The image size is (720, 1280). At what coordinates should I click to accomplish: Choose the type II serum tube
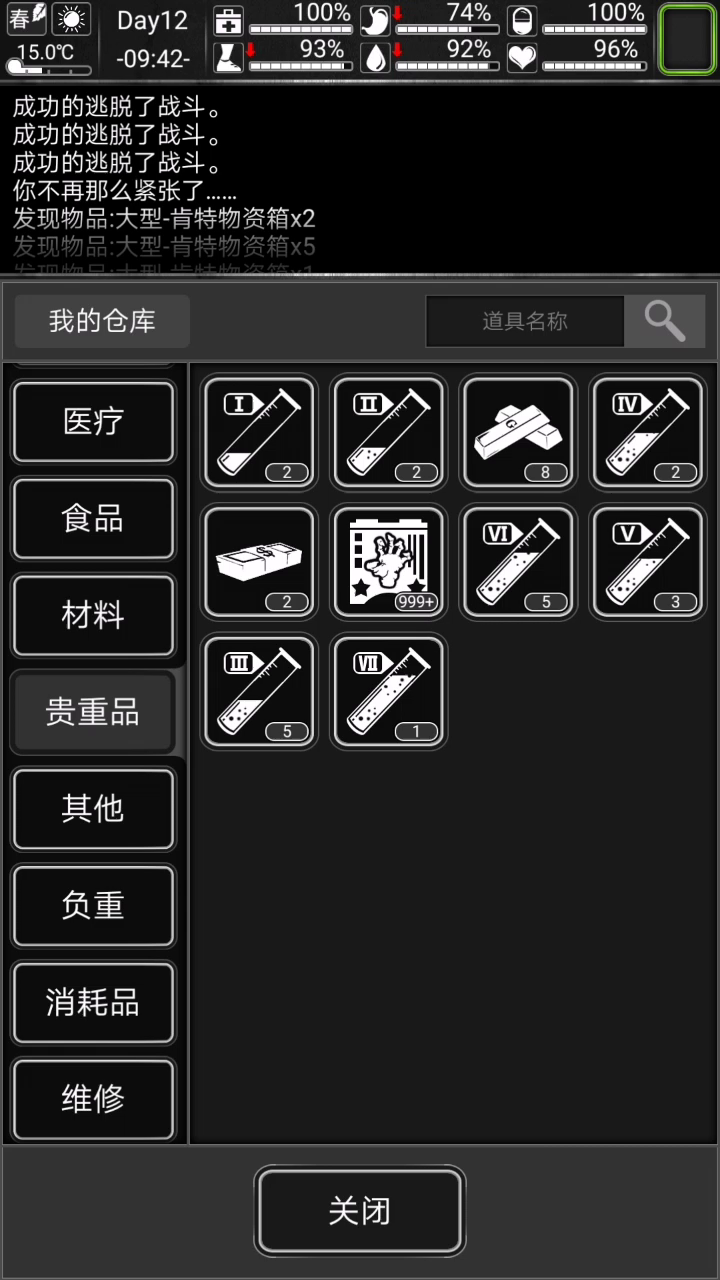389,432
